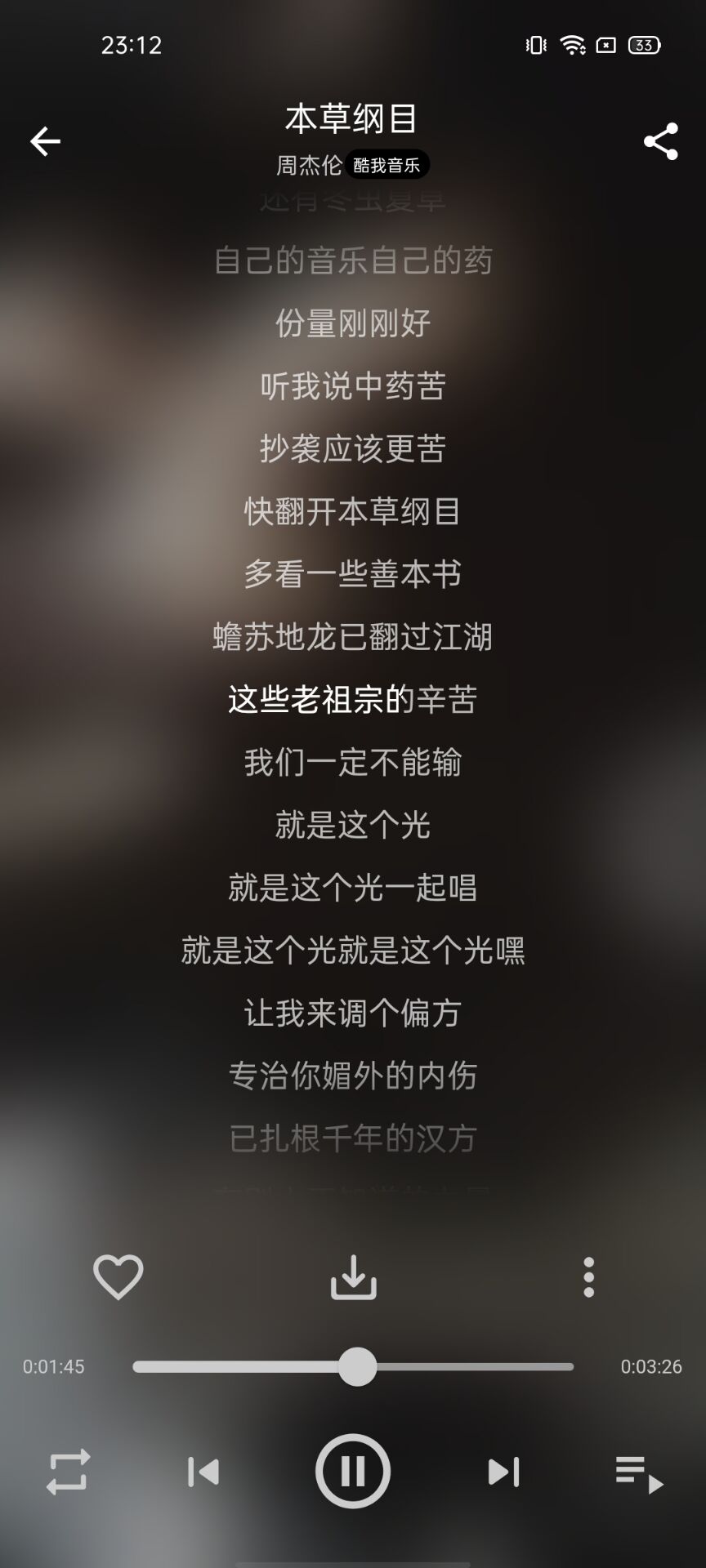Like this song with the heart icon
706x1568 pixels.
click(x=118, y=1276)
